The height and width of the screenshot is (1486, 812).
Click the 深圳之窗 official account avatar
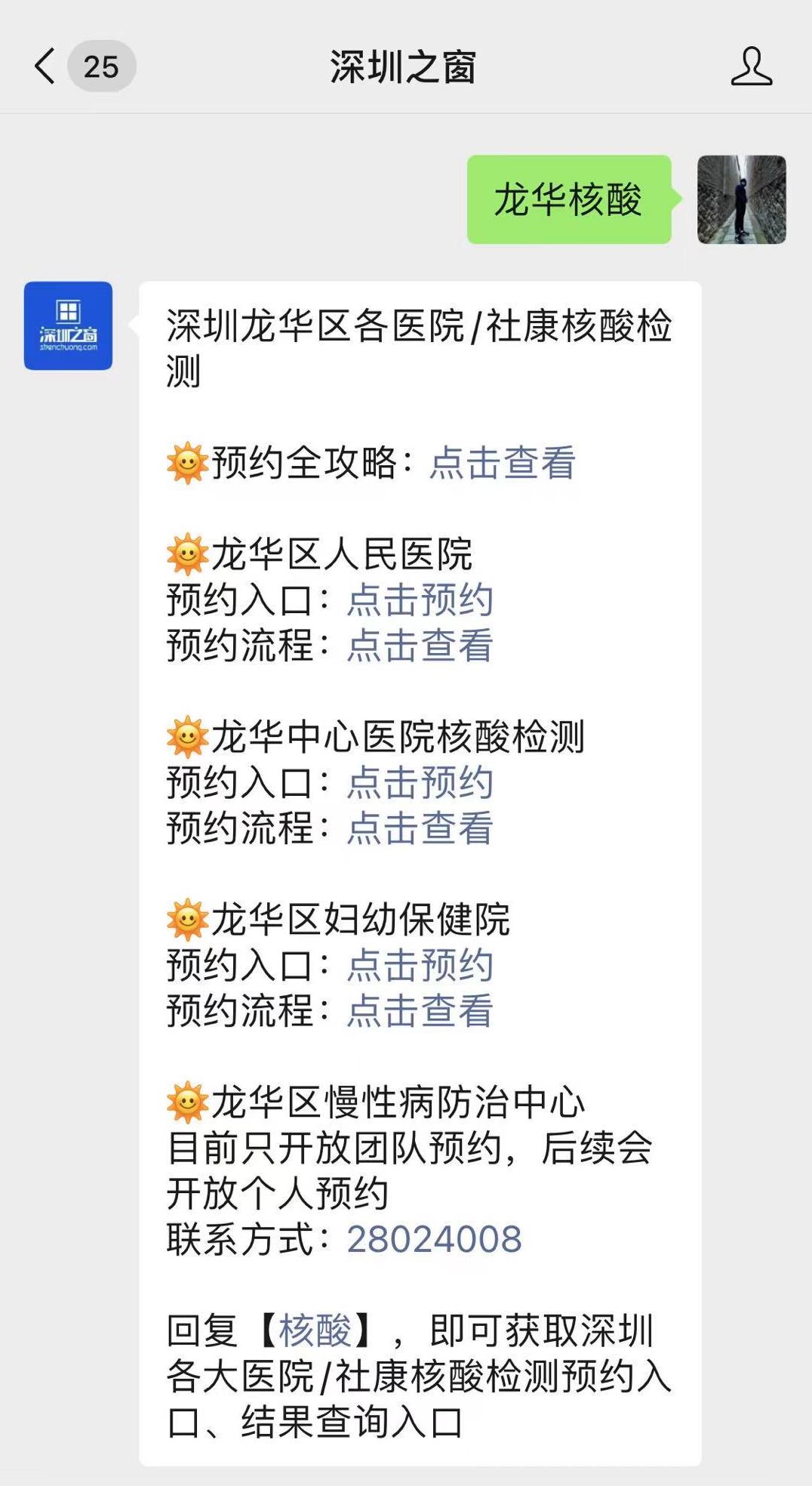click(x=68, y=330)
